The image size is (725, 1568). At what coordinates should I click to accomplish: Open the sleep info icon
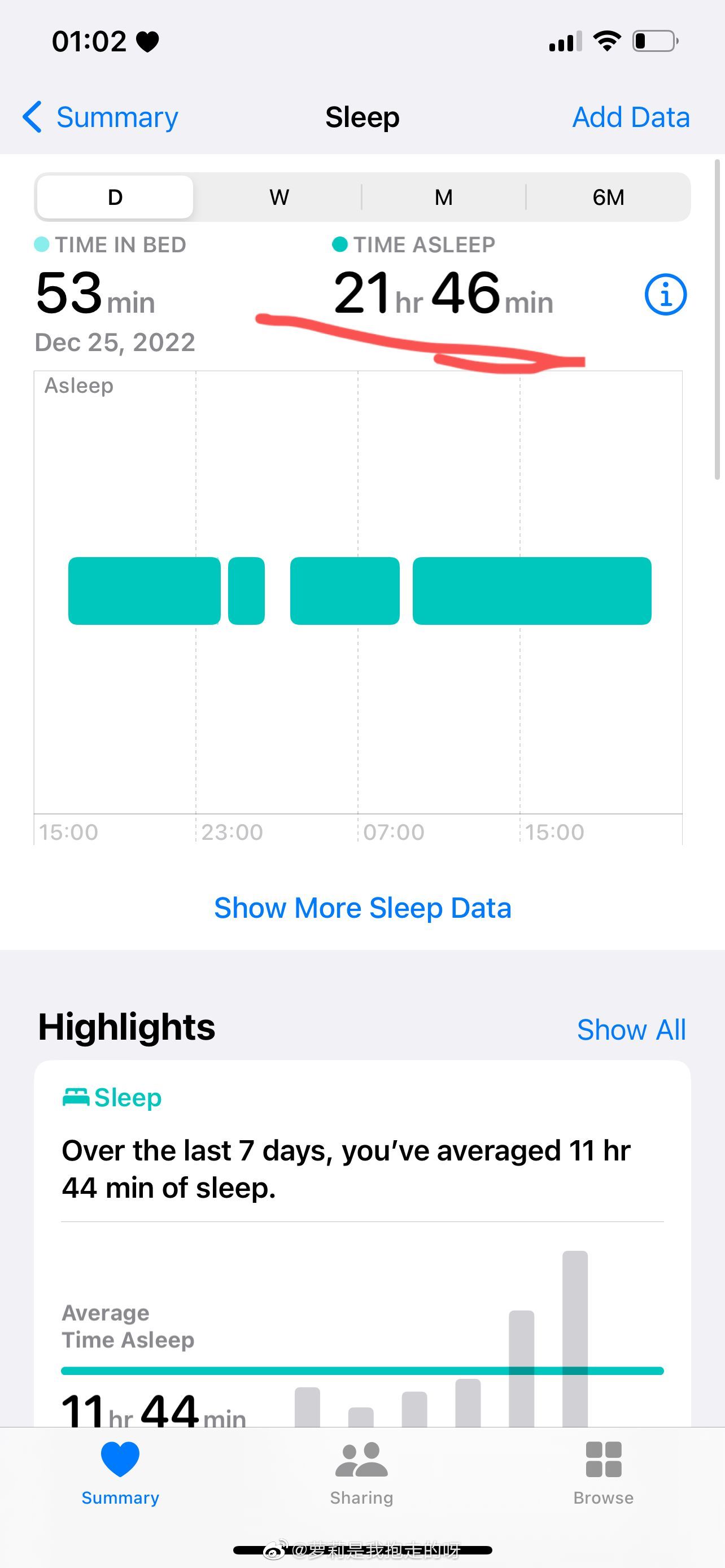665,295
